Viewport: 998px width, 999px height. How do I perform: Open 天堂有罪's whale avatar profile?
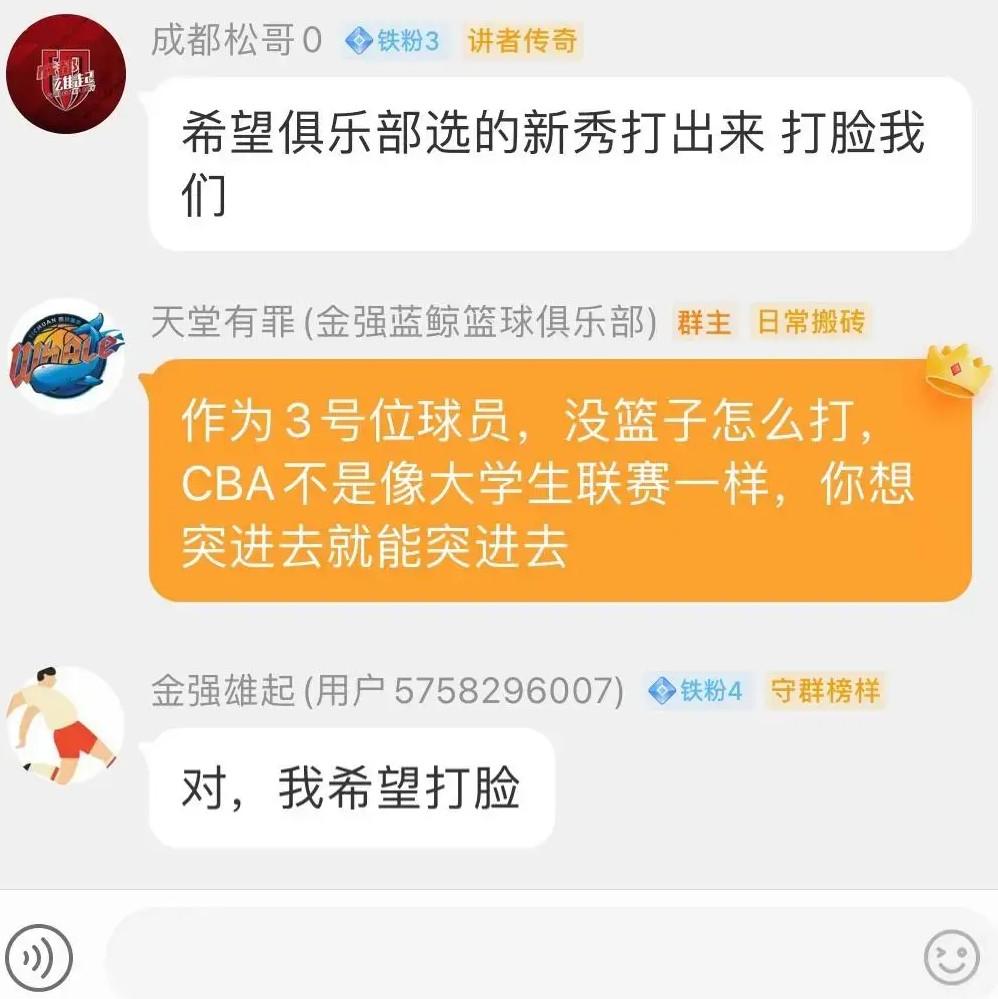[66, 358]
